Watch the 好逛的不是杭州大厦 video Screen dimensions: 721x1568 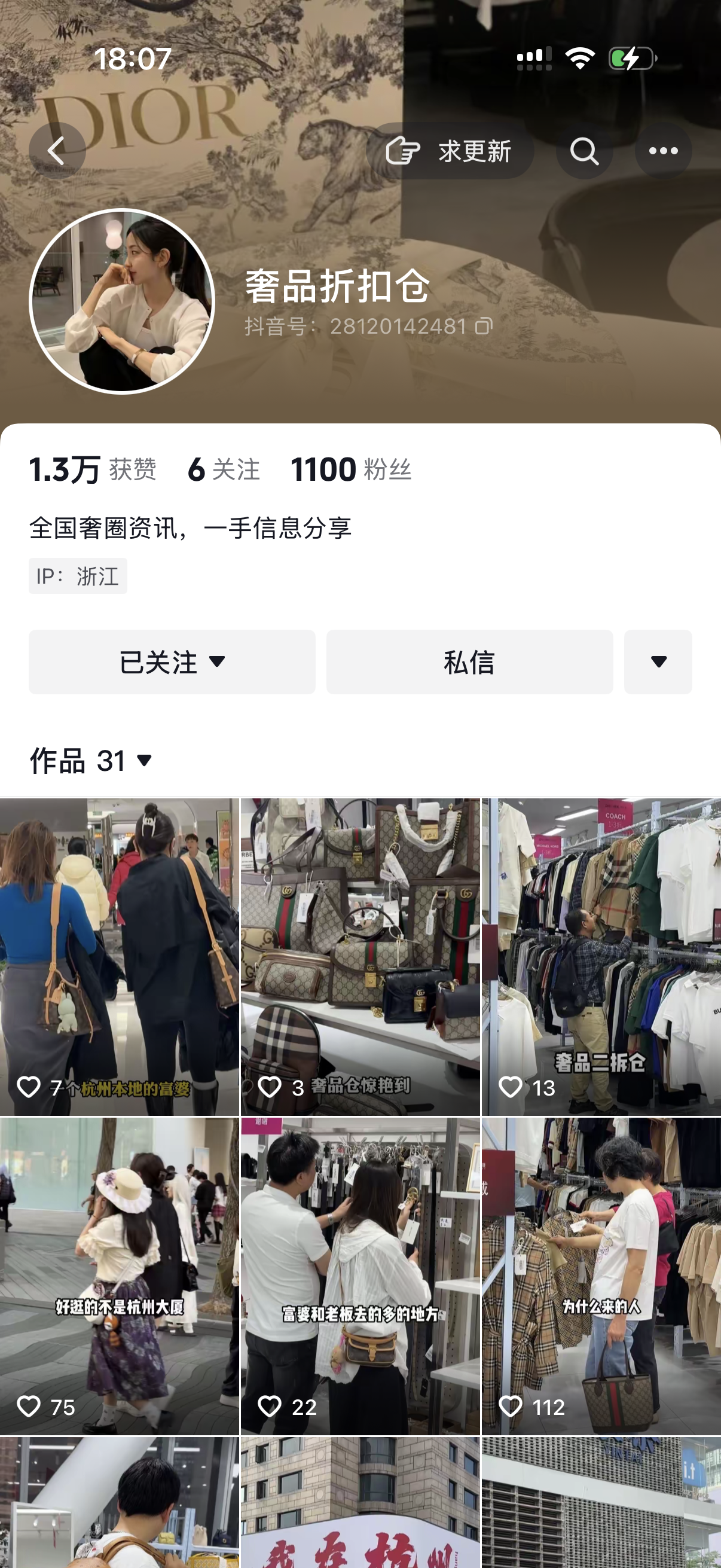coord(119,1275)
